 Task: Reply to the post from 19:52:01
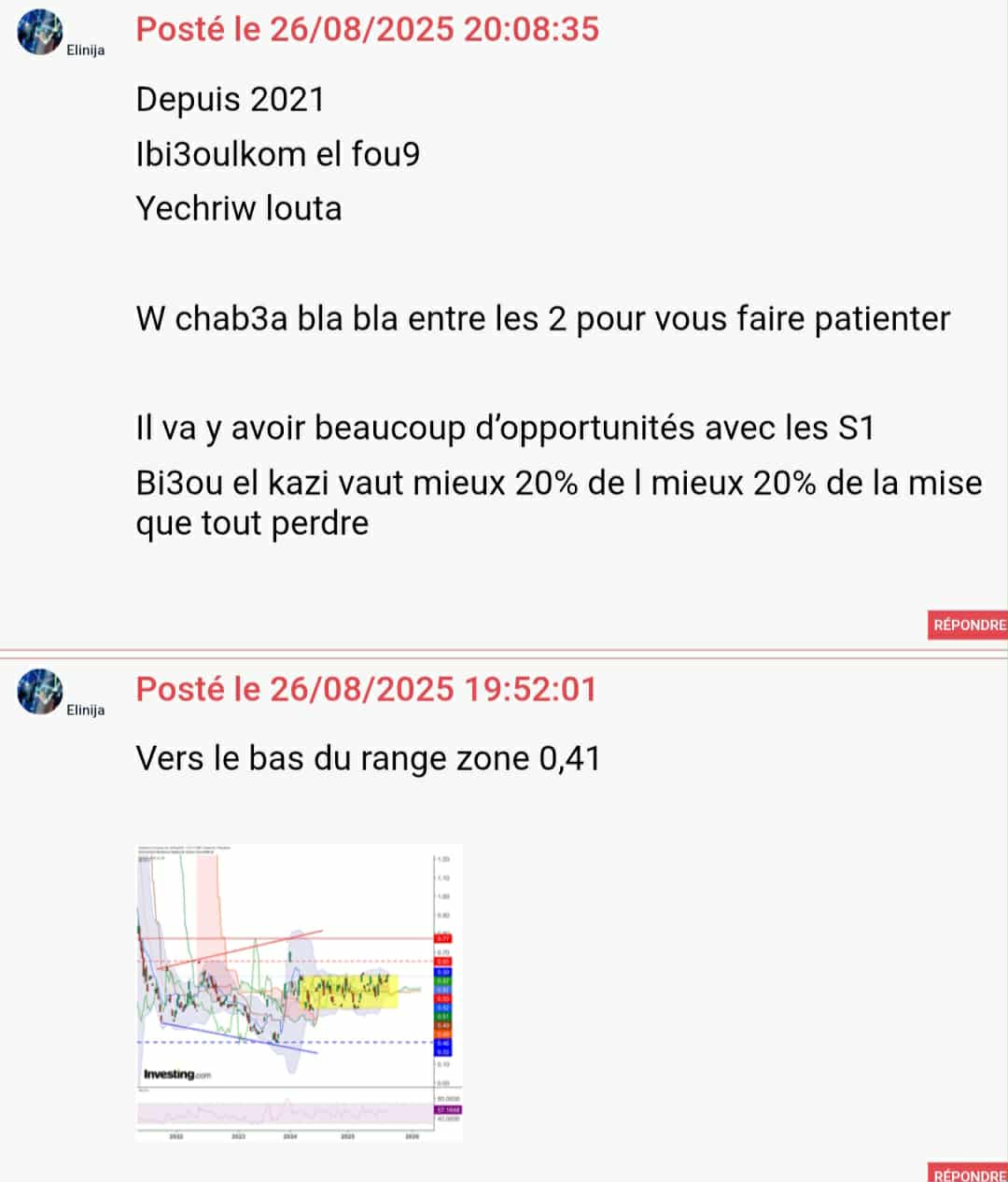[968, 1173]
